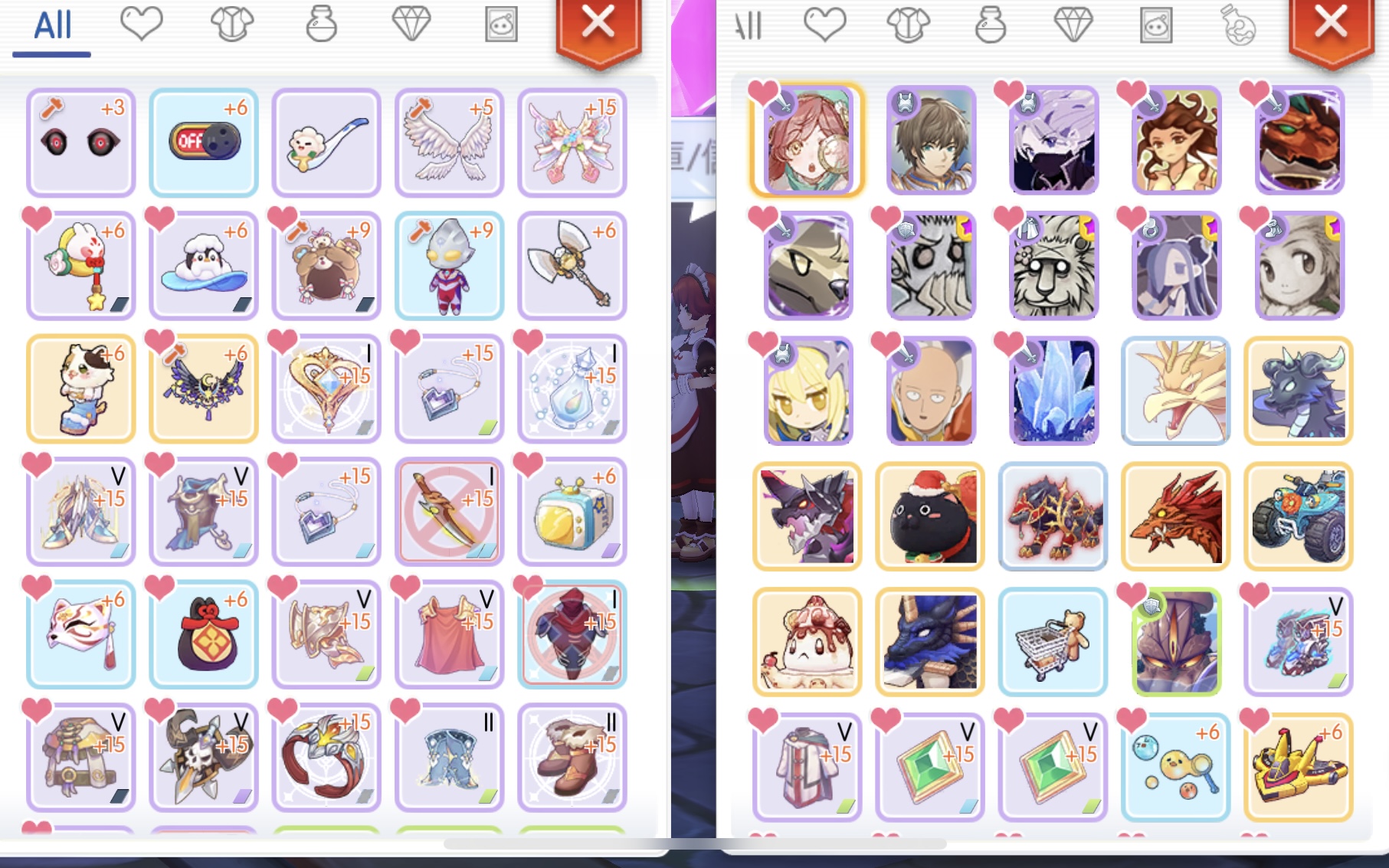Open the armor shirt tab in left panel
Viewport: 1389px width, 868px height.
coord(231,25)
